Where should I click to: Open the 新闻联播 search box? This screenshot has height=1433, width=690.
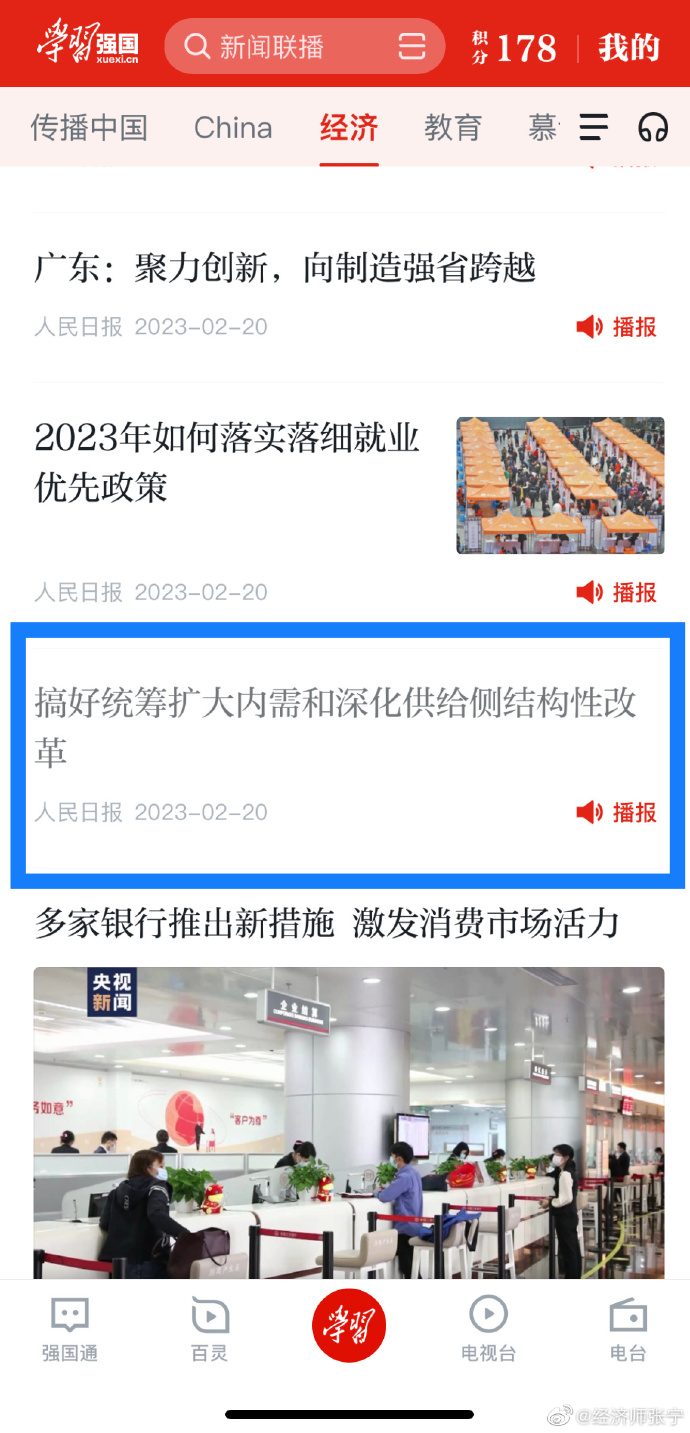pos(290,47)
